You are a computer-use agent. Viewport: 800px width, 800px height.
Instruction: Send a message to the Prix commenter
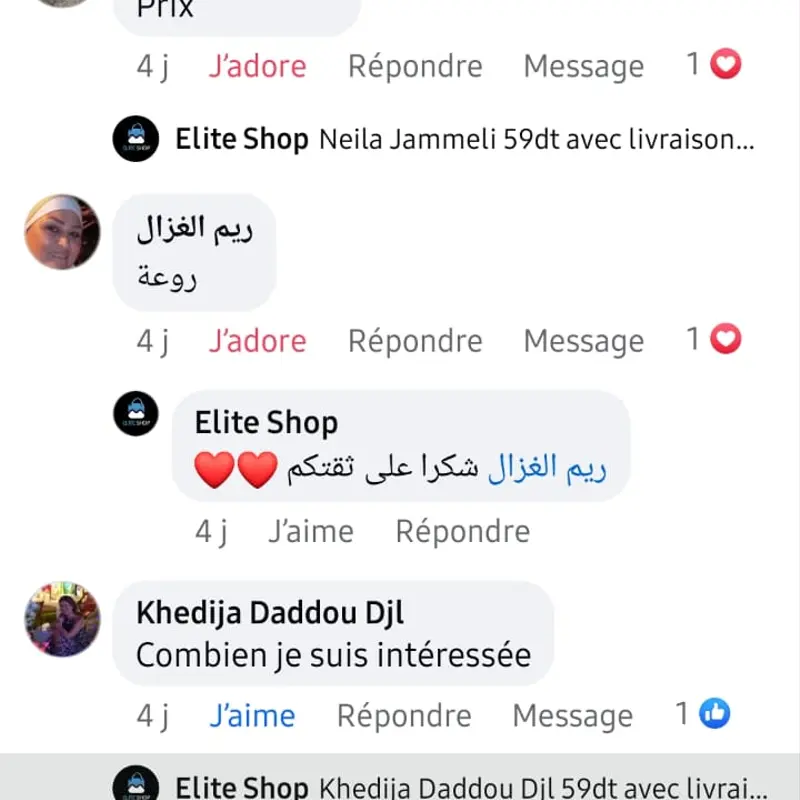(x=583, y=67)
